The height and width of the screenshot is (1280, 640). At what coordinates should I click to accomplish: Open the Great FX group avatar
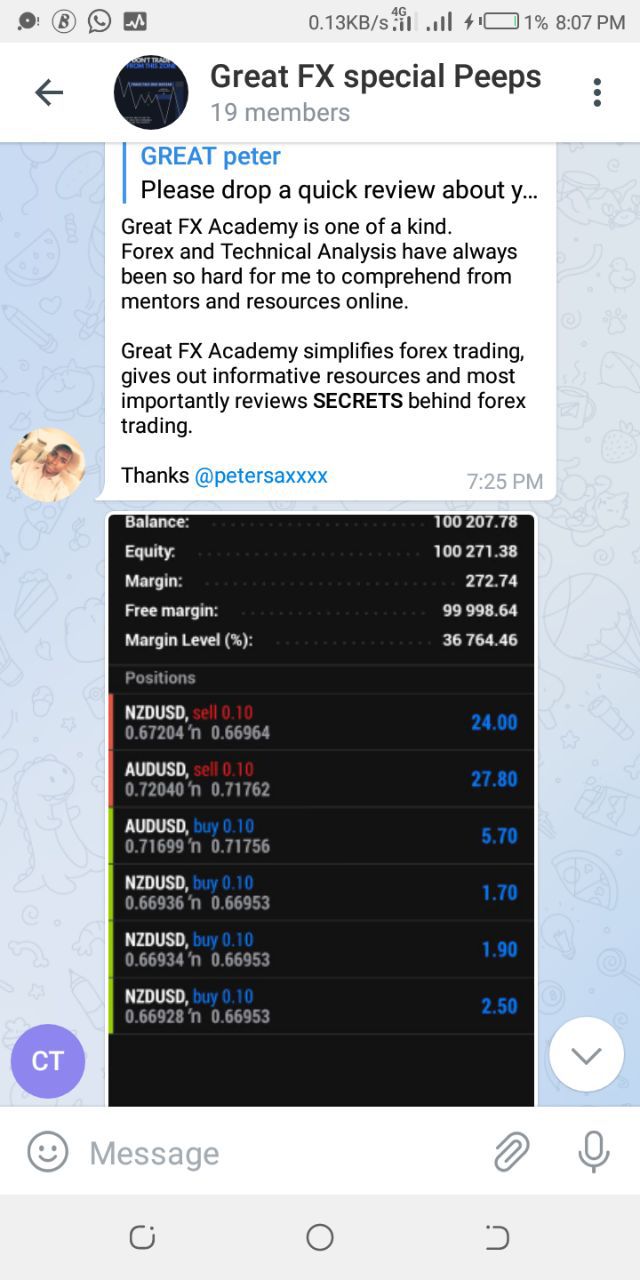(151, 93)
